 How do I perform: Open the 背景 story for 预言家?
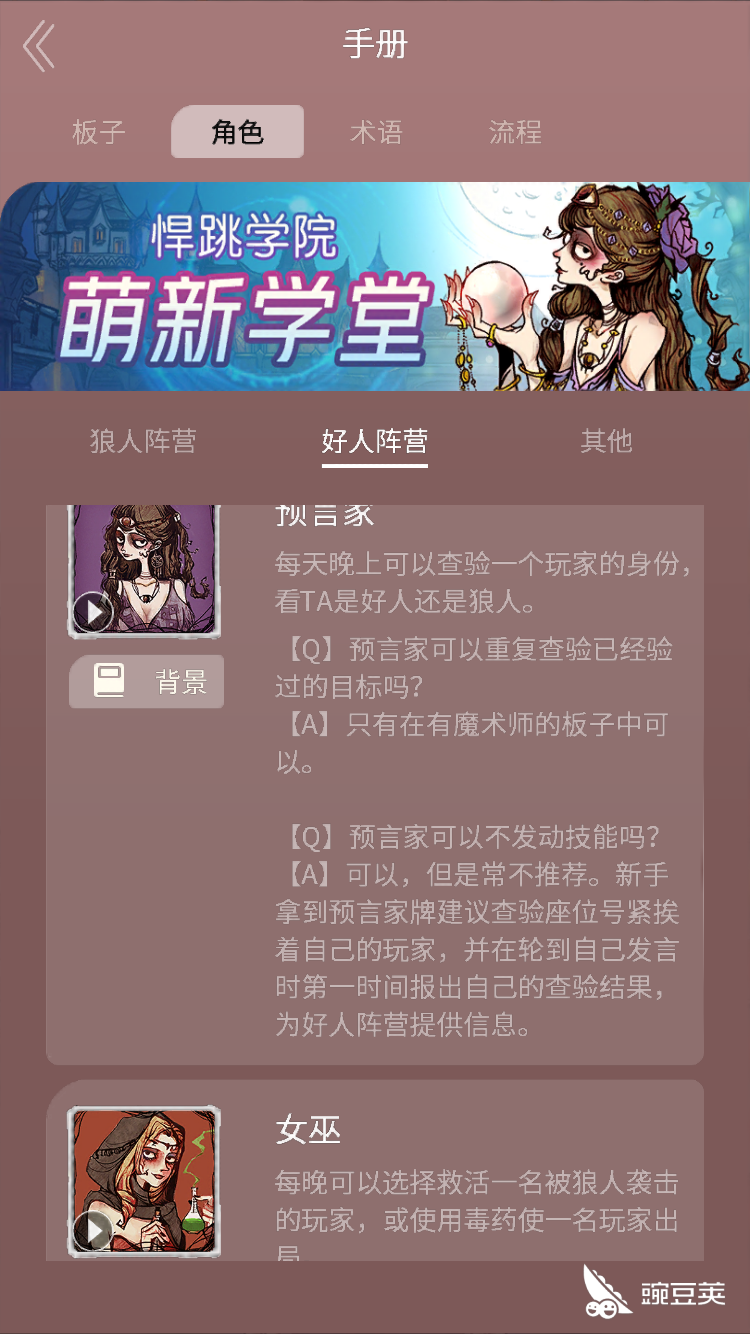pyautogui.click(x=146, y=682)
